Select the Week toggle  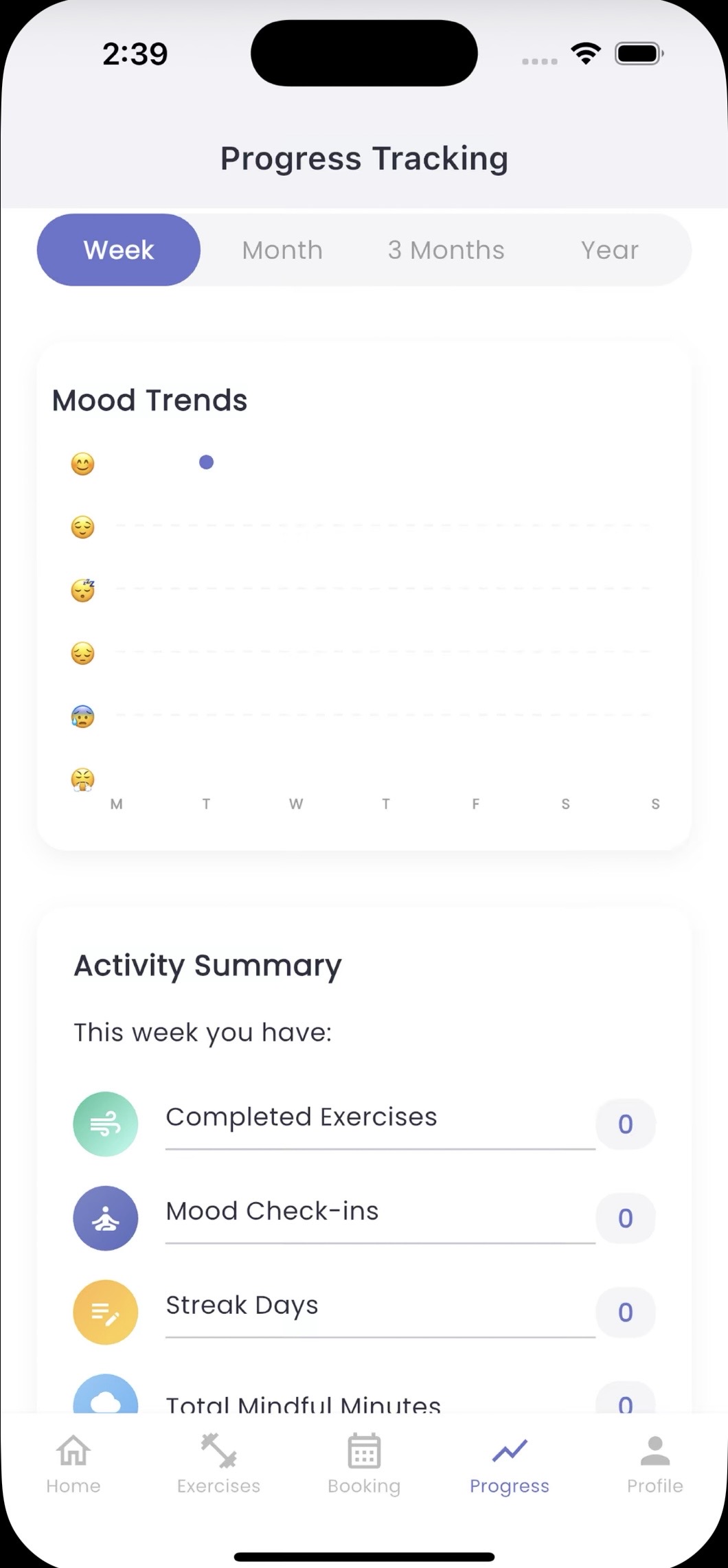tap(118, 249)
